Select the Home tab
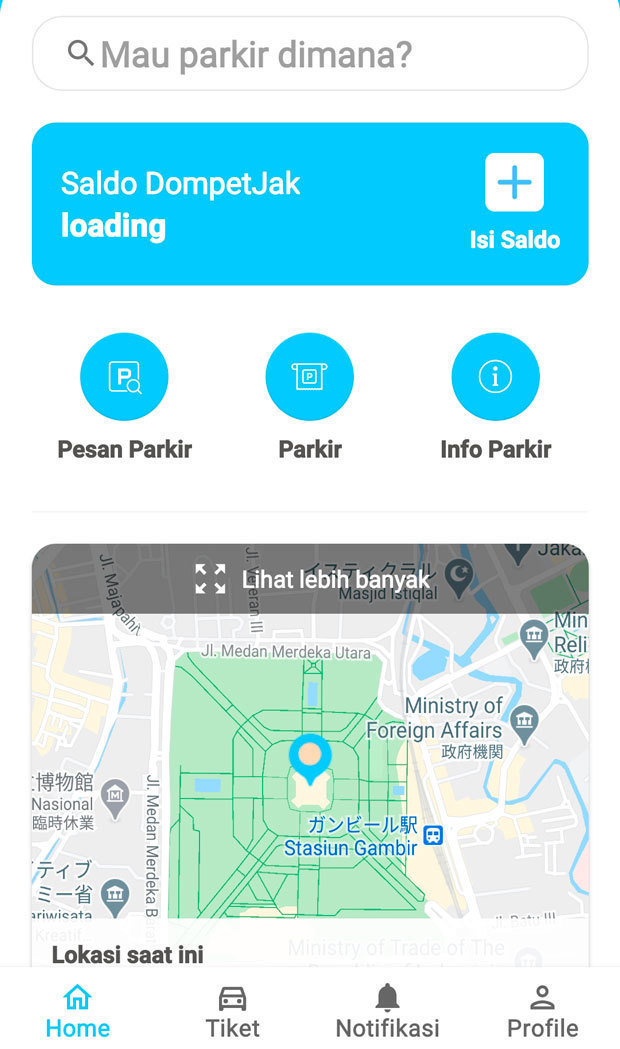Image resolution: width=620 pixels, height=1049 pixels. tap(78, 1011)
